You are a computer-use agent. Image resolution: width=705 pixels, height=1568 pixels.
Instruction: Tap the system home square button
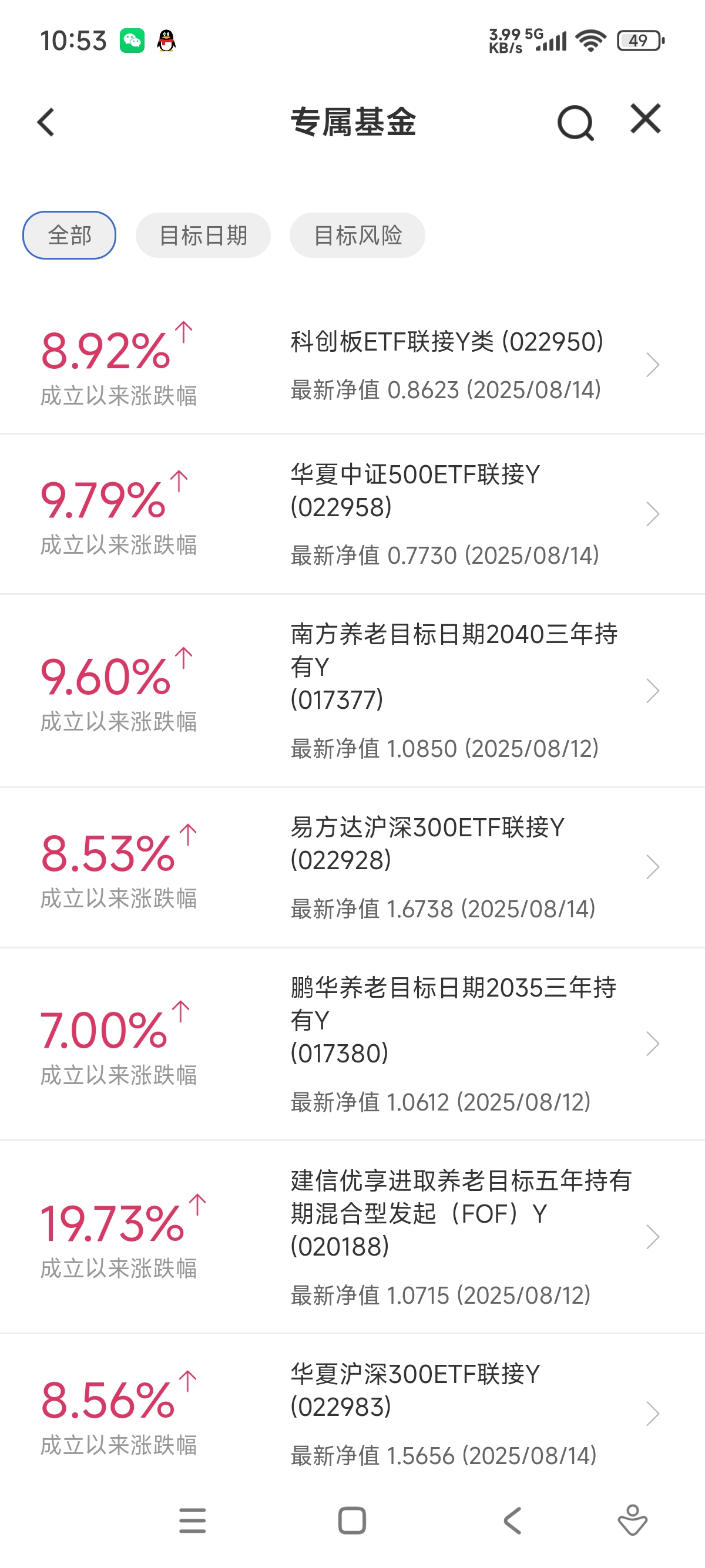(352, 1520)
